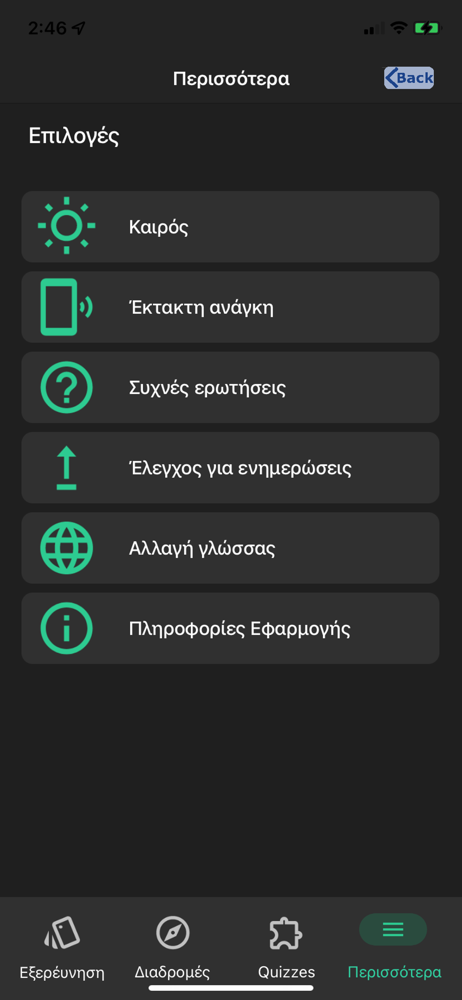Switch to the Εξερεύνηση tab
This screenshot has height=1000, width=462.
tap(62, 948)
